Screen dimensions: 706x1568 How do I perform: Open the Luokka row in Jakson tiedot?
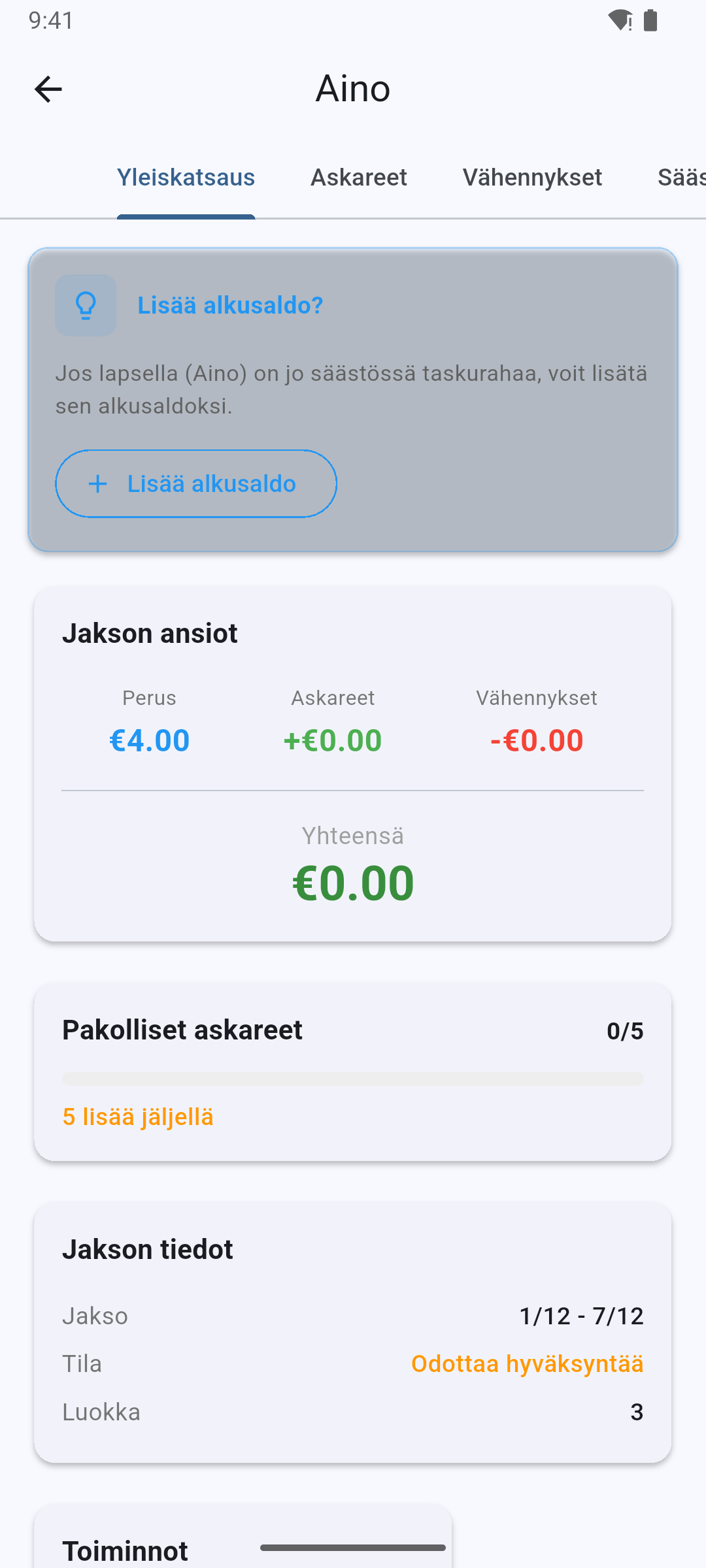coord(353,1411)
